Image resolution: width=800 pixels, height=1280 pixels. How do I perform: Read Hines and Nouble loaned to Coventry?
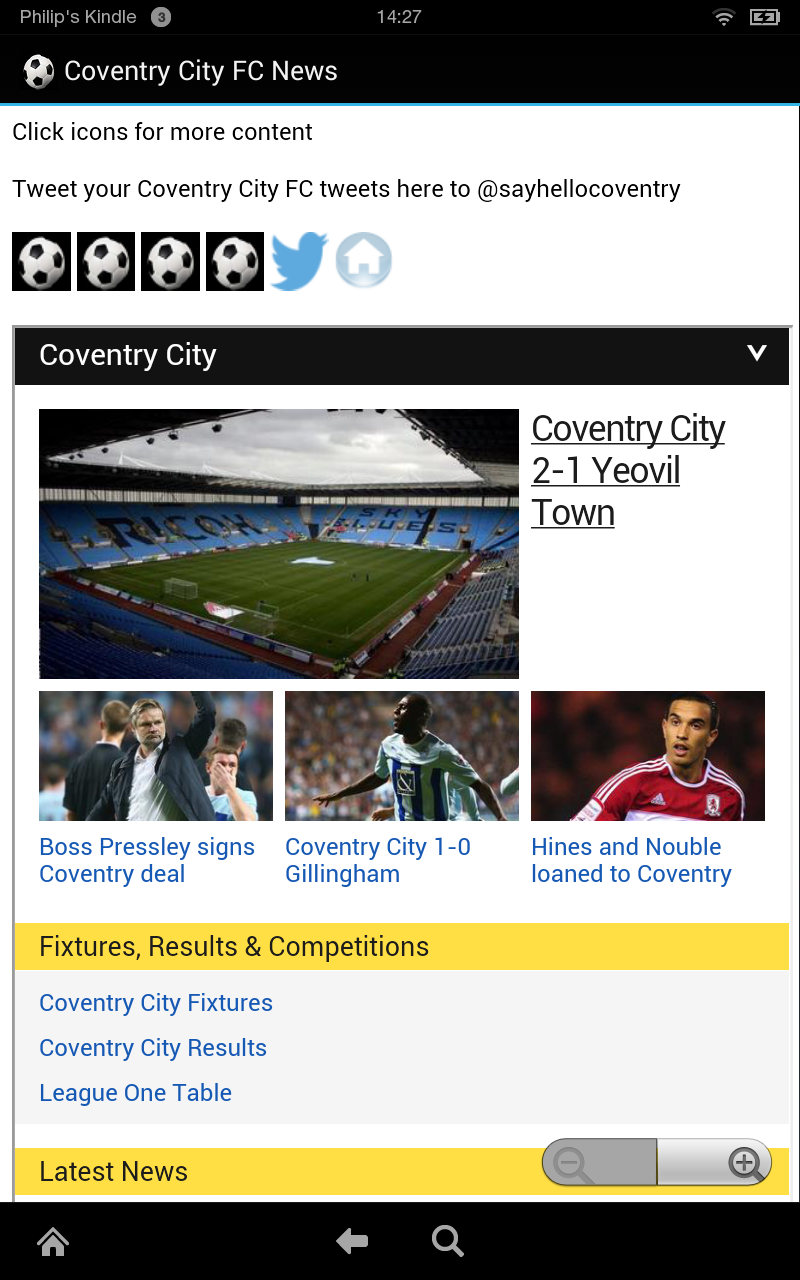point(631,860)
